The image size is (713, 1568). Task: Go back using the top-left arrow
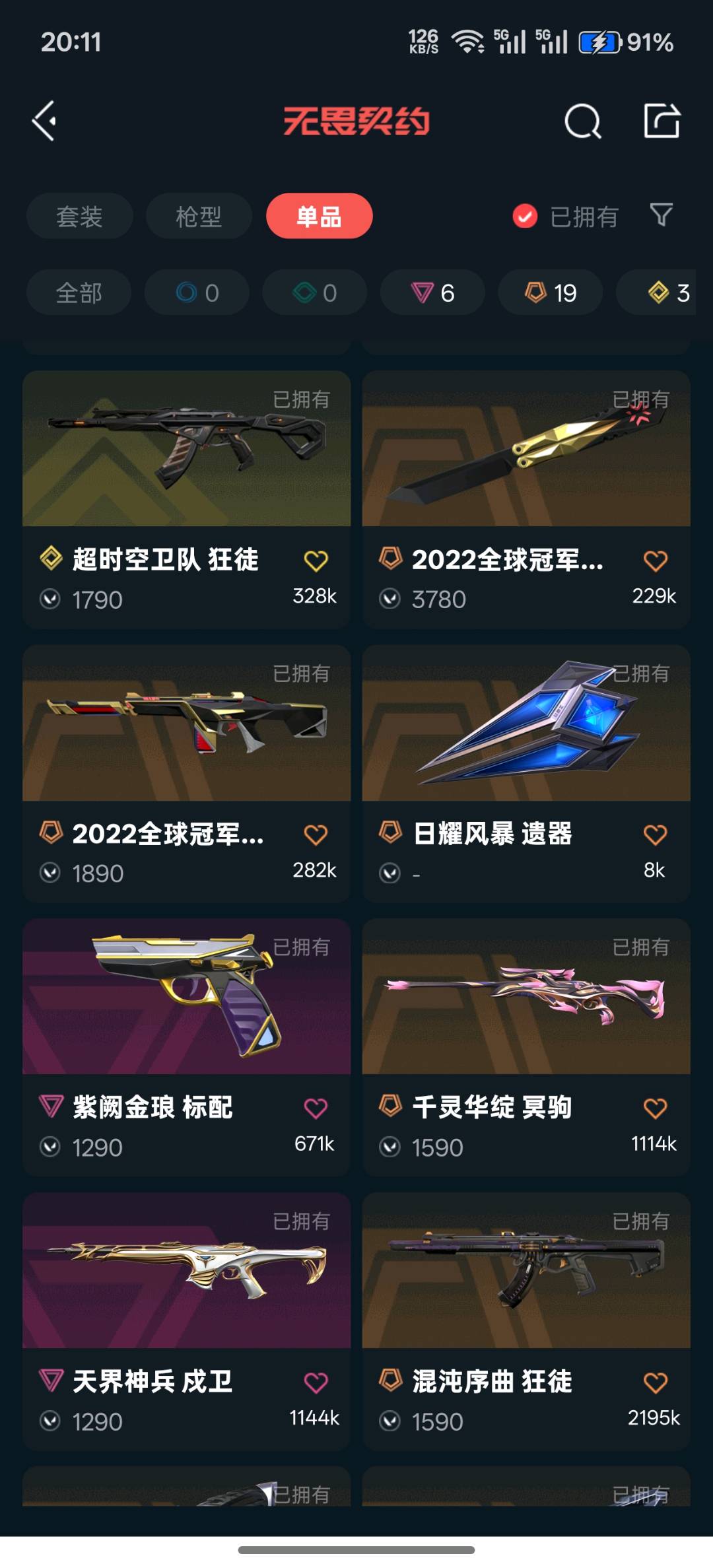[x=44, y=121]
